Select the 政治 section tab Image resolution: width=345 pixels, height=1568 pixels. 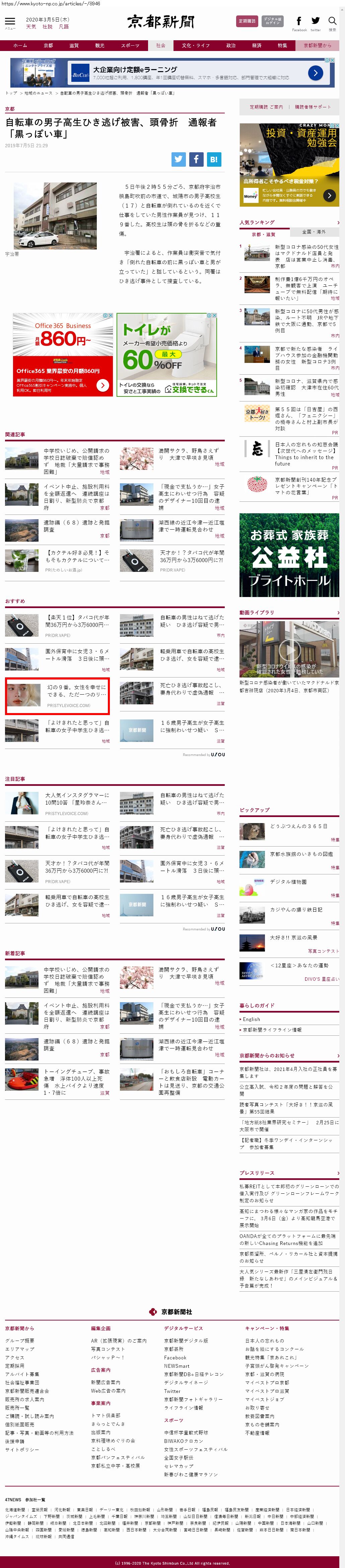coord(231,46)
